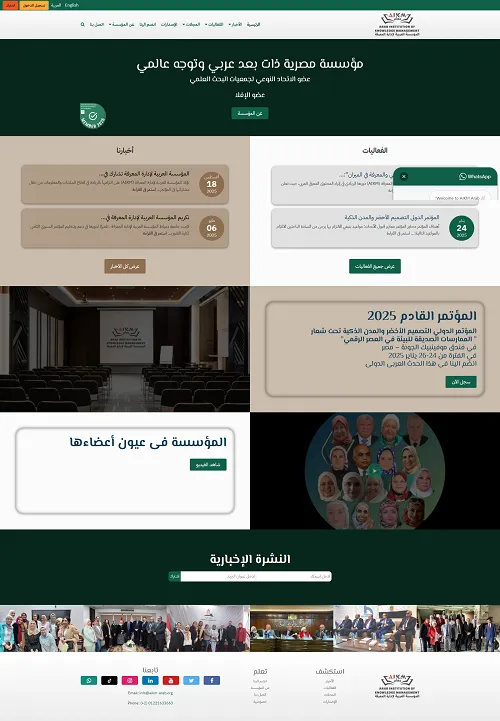The height and width of the screenshot is (721, 500).
Task: Open the search icon in the navigation bar
Action: [x=82, y=24]
